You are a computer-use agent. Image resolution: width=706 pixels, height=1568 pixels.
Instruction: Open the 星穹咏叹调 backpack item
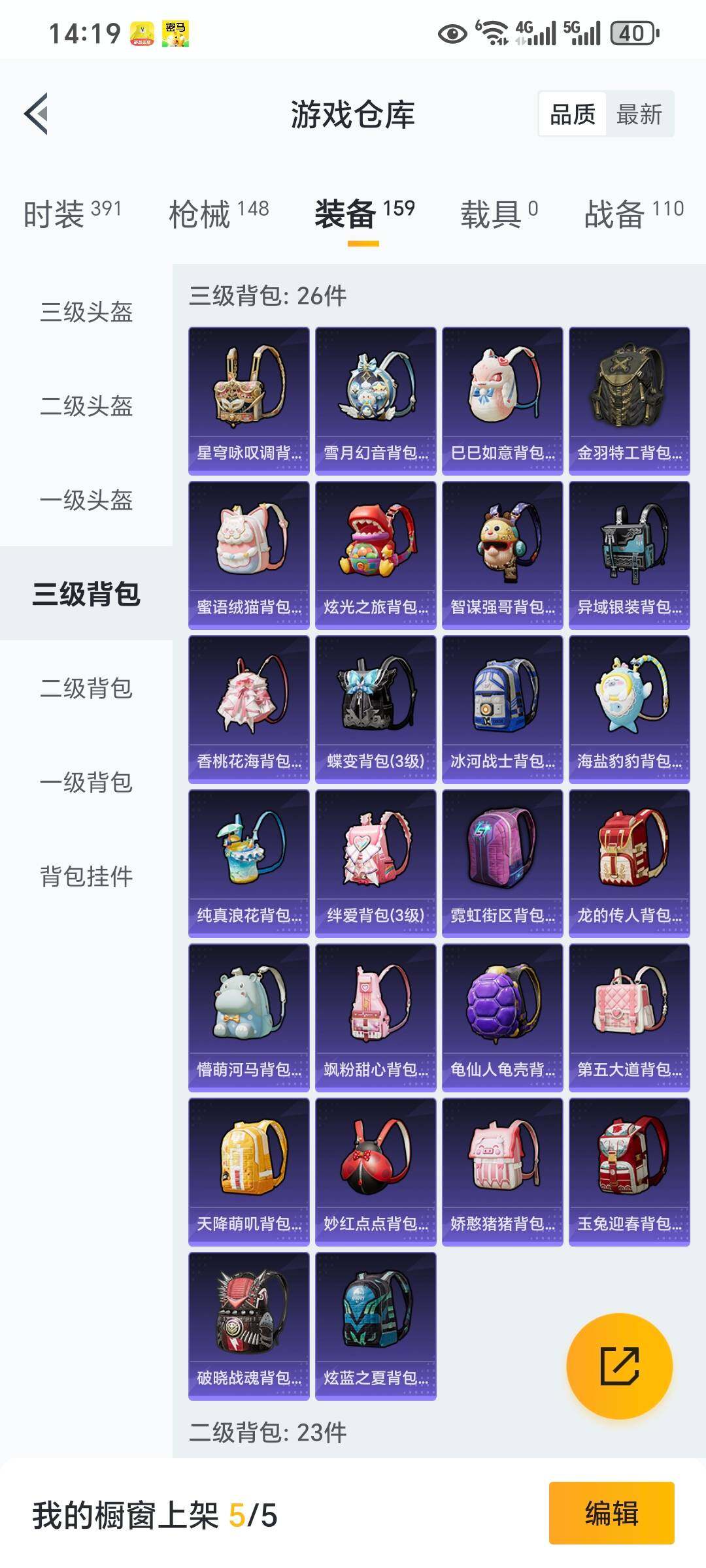coord(248,400)
